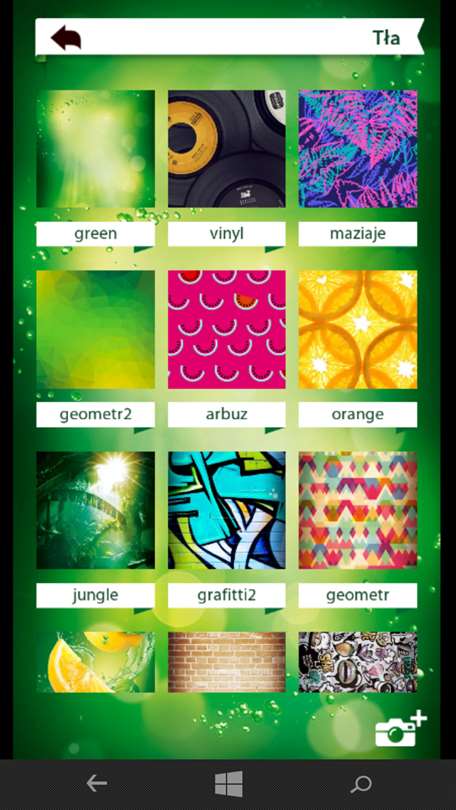Viewport: 456px width, 810px height.
Task: Select the jungle background
Action: point(96,510)
